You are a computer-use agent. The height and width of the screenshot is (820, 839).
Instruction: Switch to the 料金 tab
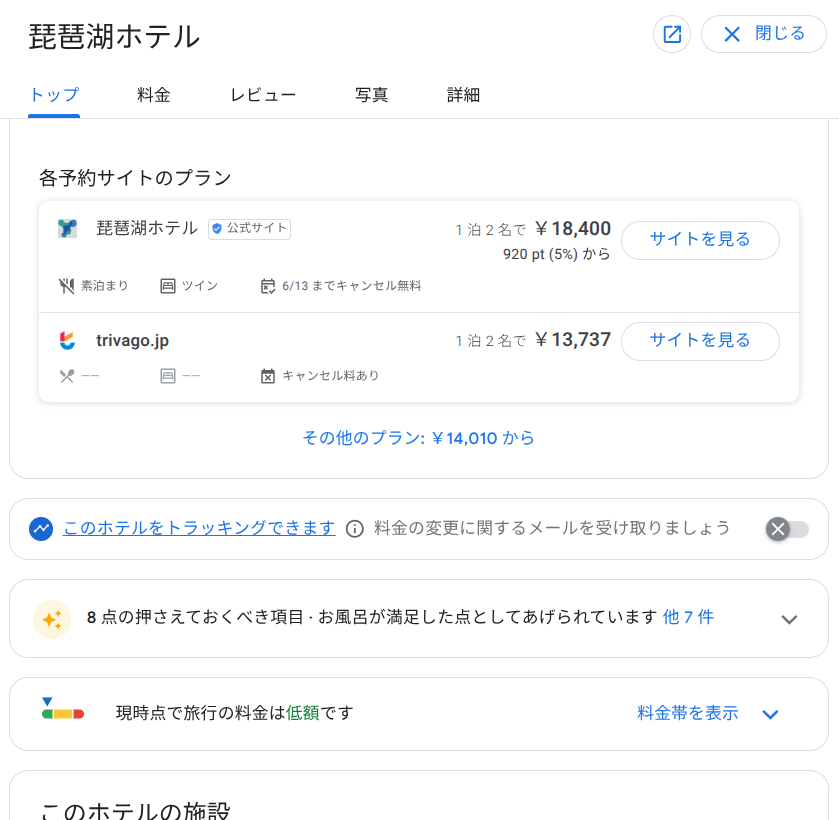click(154, 96)
